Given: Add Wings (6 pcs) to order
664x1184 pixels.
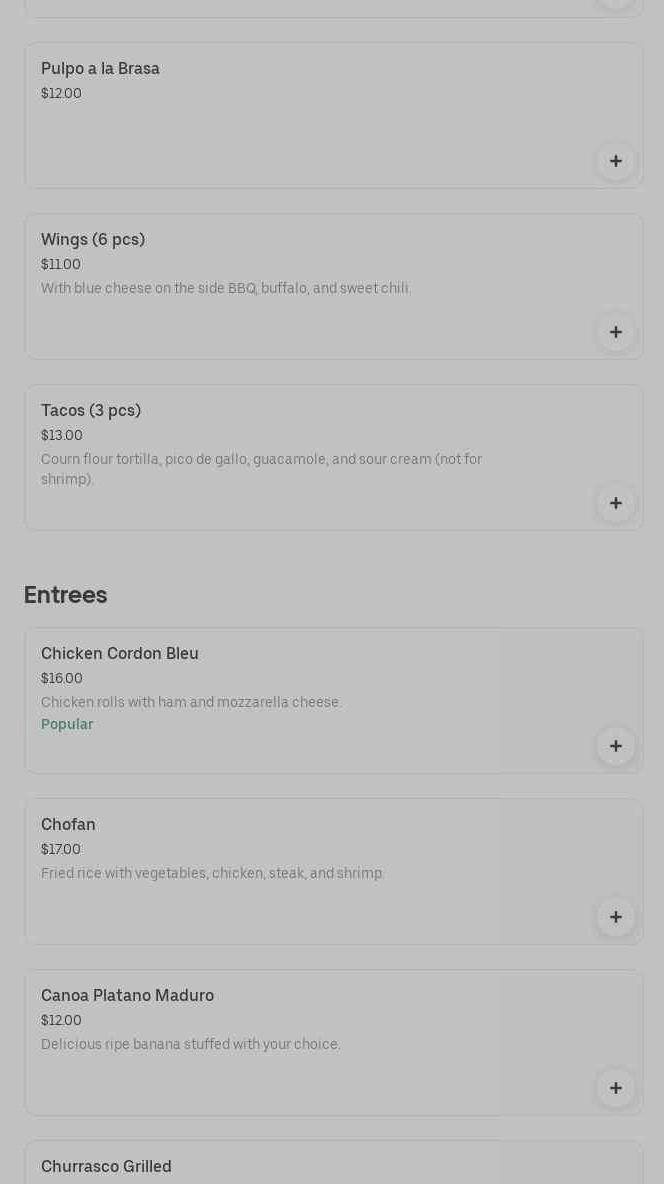Looking at the screenshot, I should [616, 332].
